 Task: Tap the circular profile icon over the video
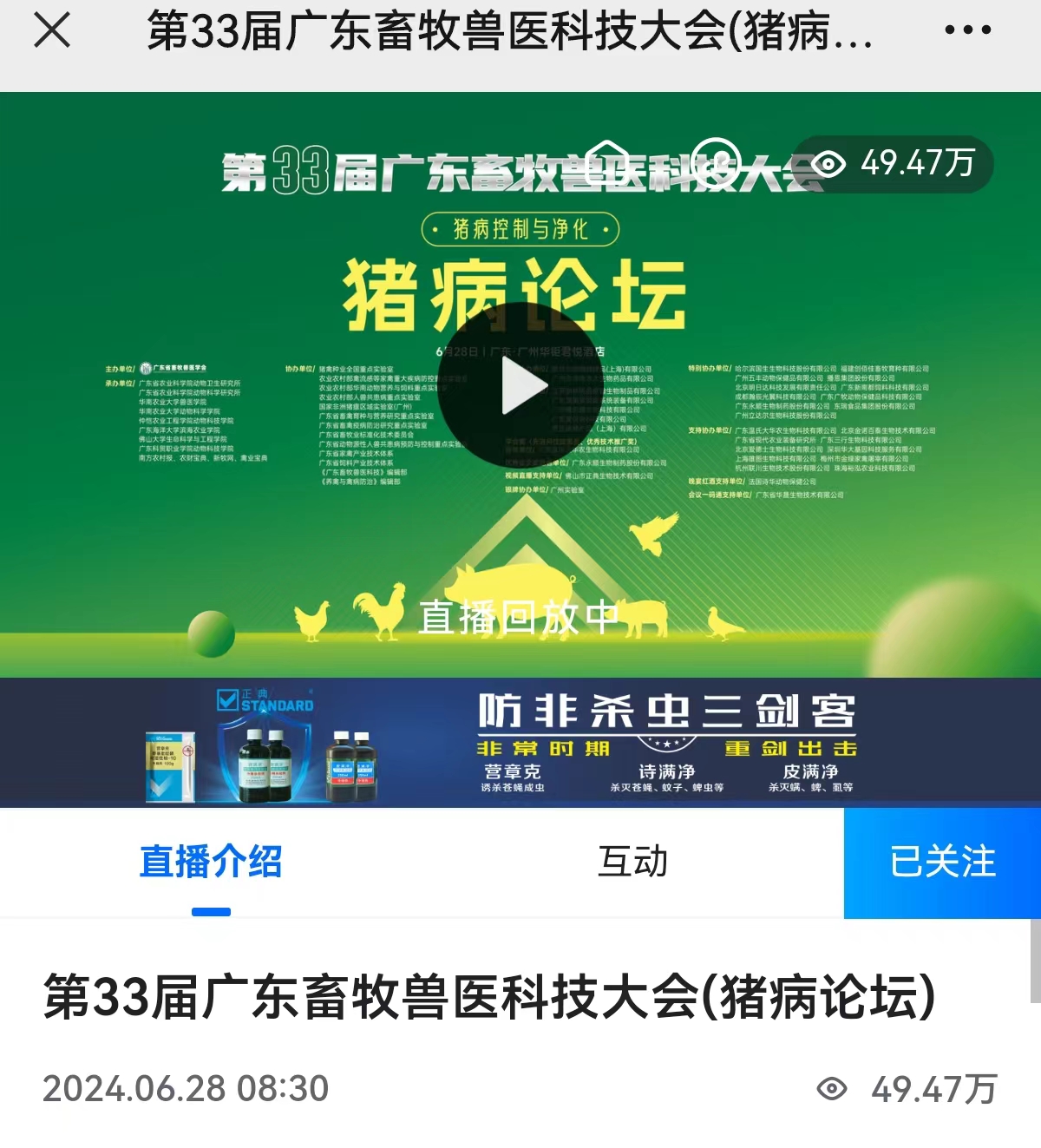click(x=717, y=163)
